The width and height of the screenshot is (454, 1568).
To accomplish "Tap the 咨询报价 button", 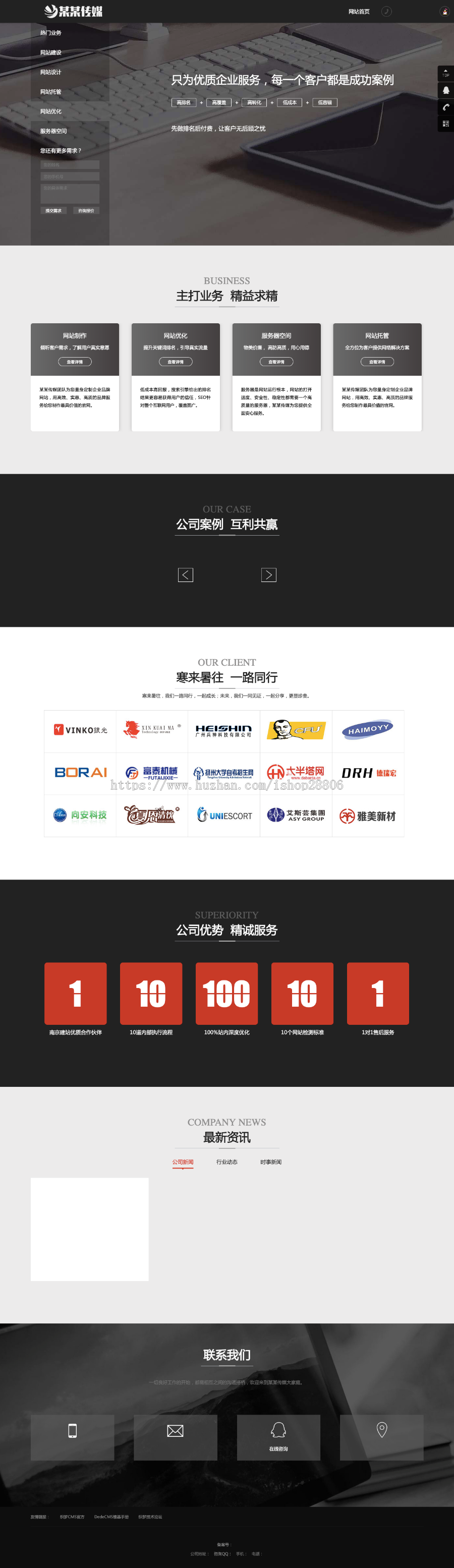I will tap(86, 211).
